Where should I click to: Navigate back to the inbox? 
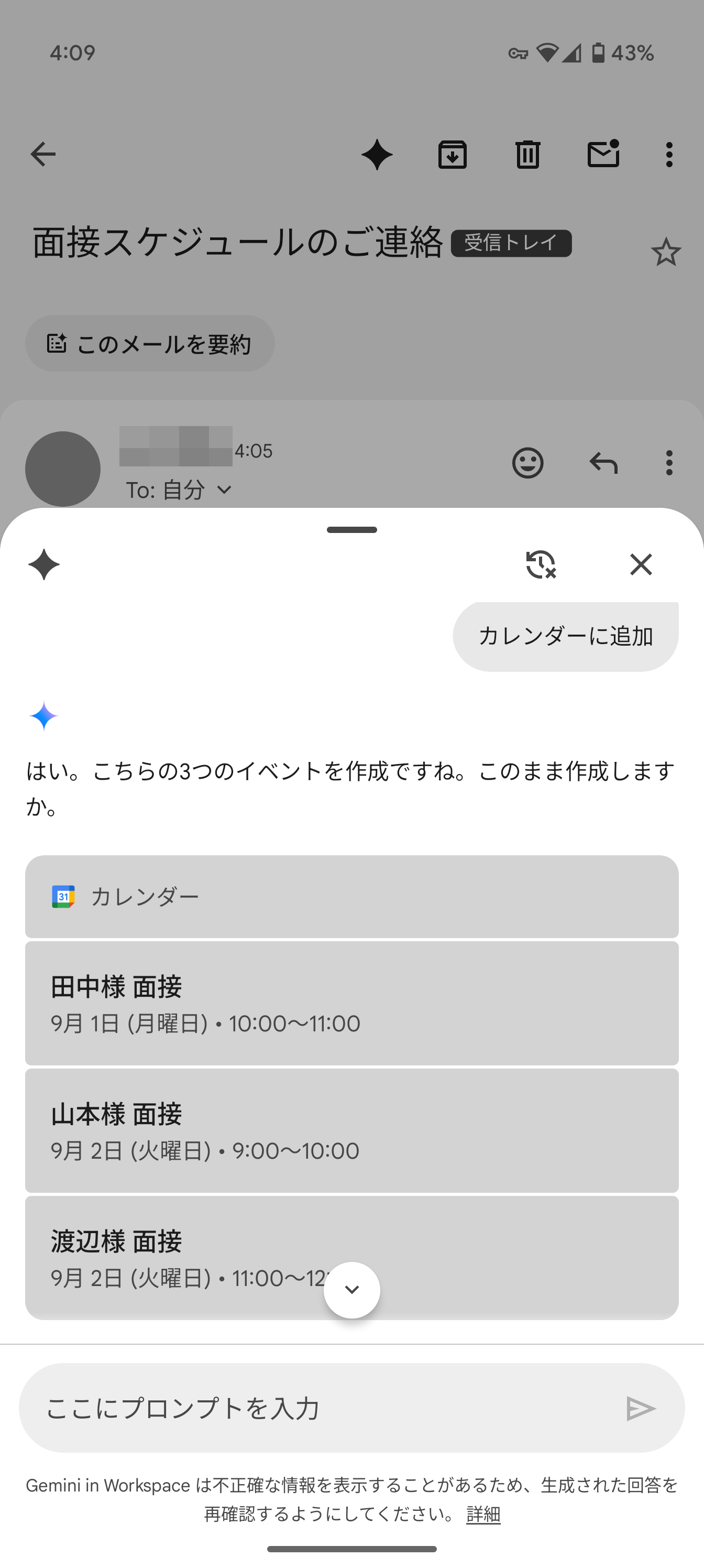tap(42, 154)
